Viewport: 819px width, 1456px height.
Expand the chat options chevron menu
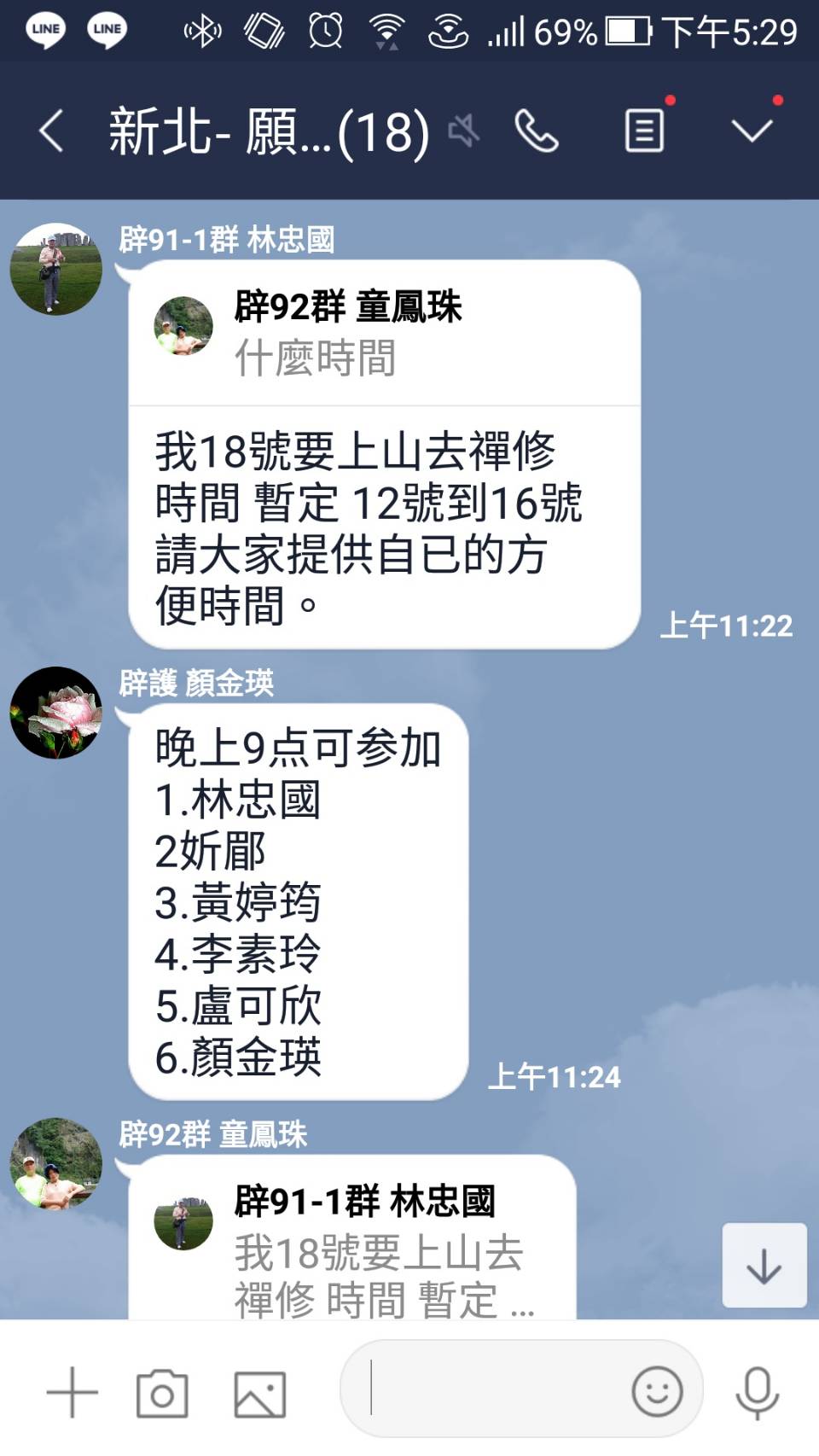[752, 131]
